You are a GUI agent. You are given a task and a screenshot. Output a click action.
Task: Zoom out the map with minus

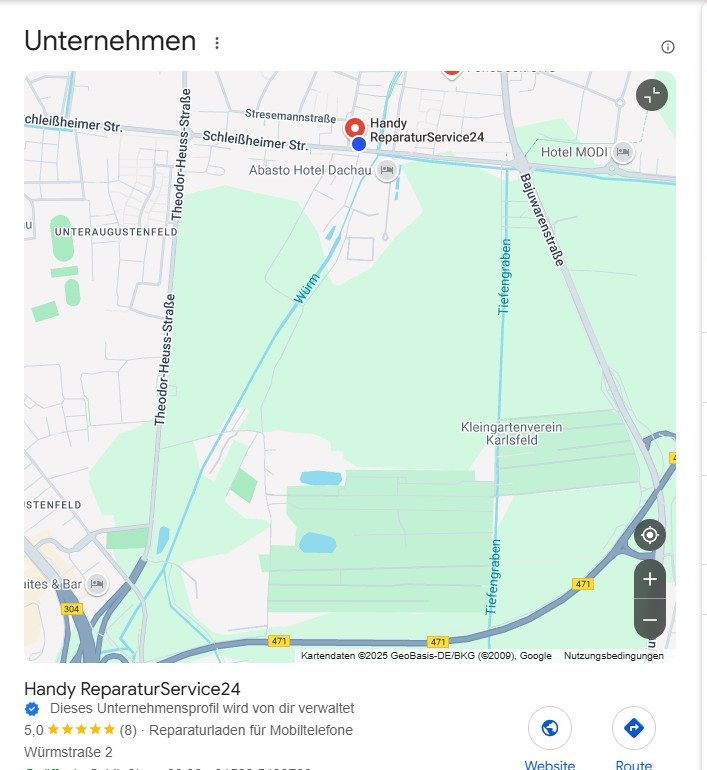pyautogui.click(x=650, y=620)
